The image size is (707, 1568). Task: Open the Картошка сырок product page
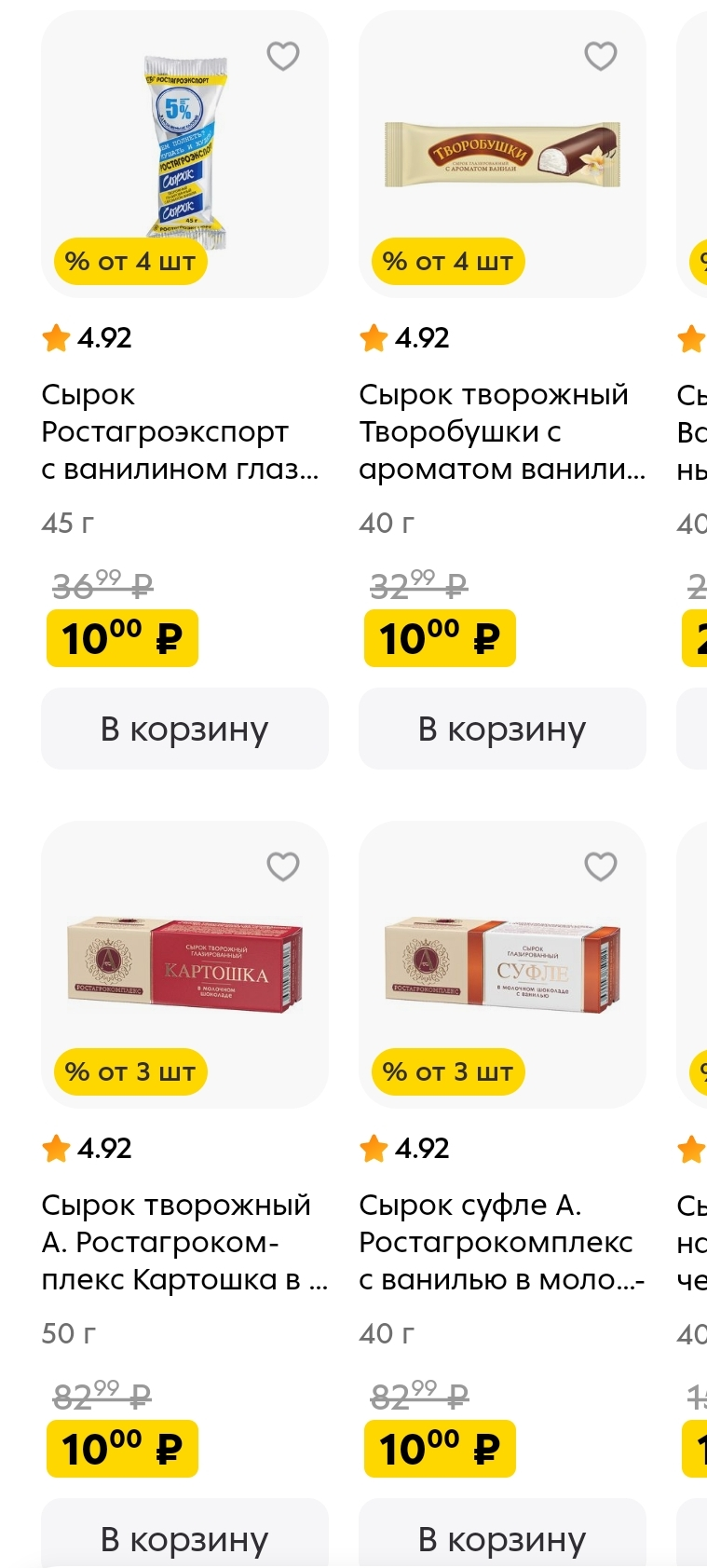(x=184, y=964)
